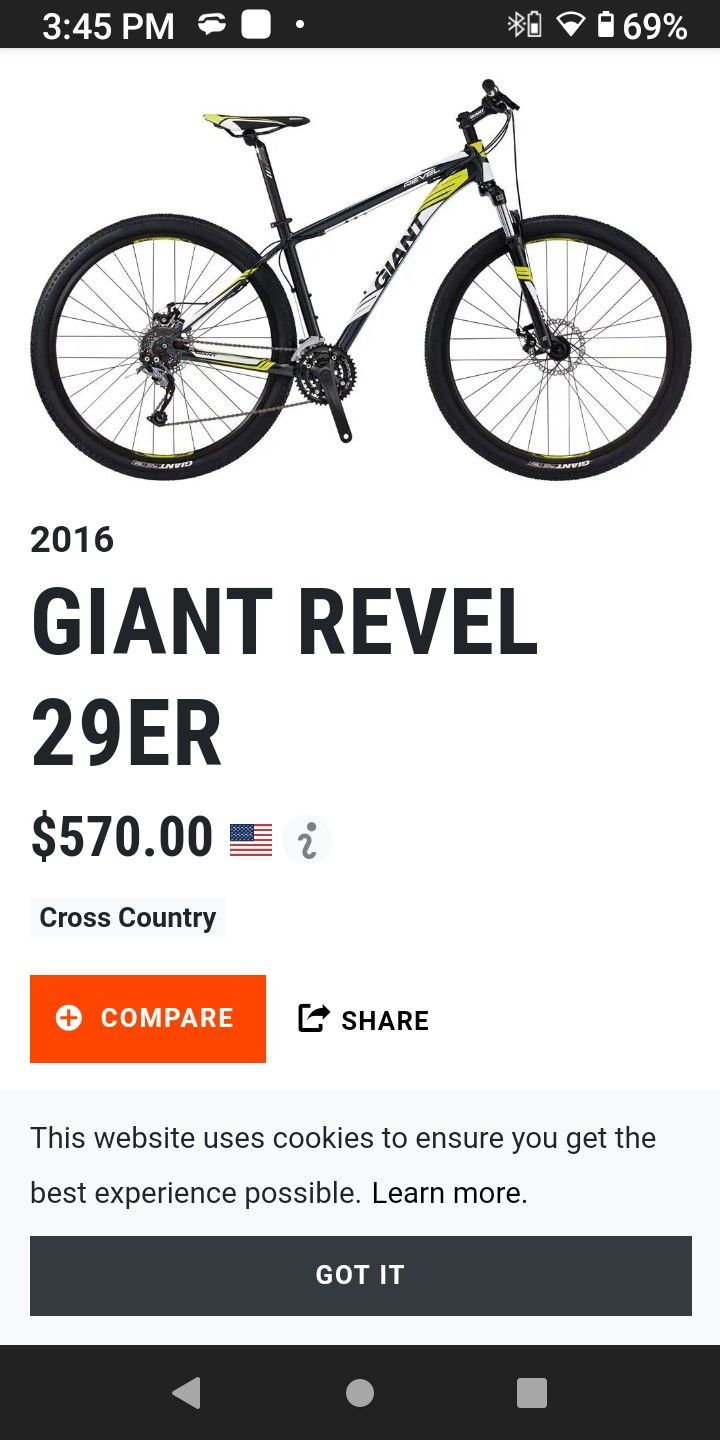Go back using system back button
The image size is (720, 1440).
coord(187,1392)
